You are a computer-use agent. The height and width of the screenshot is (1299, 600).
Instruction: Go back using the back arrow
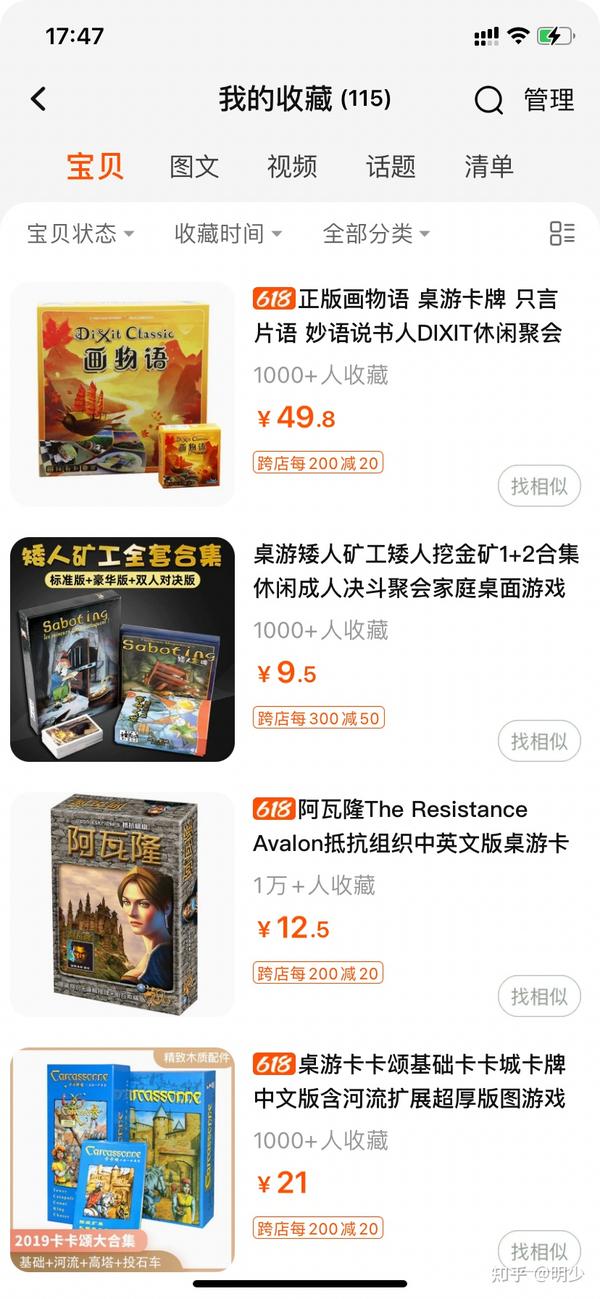[38, 99]
